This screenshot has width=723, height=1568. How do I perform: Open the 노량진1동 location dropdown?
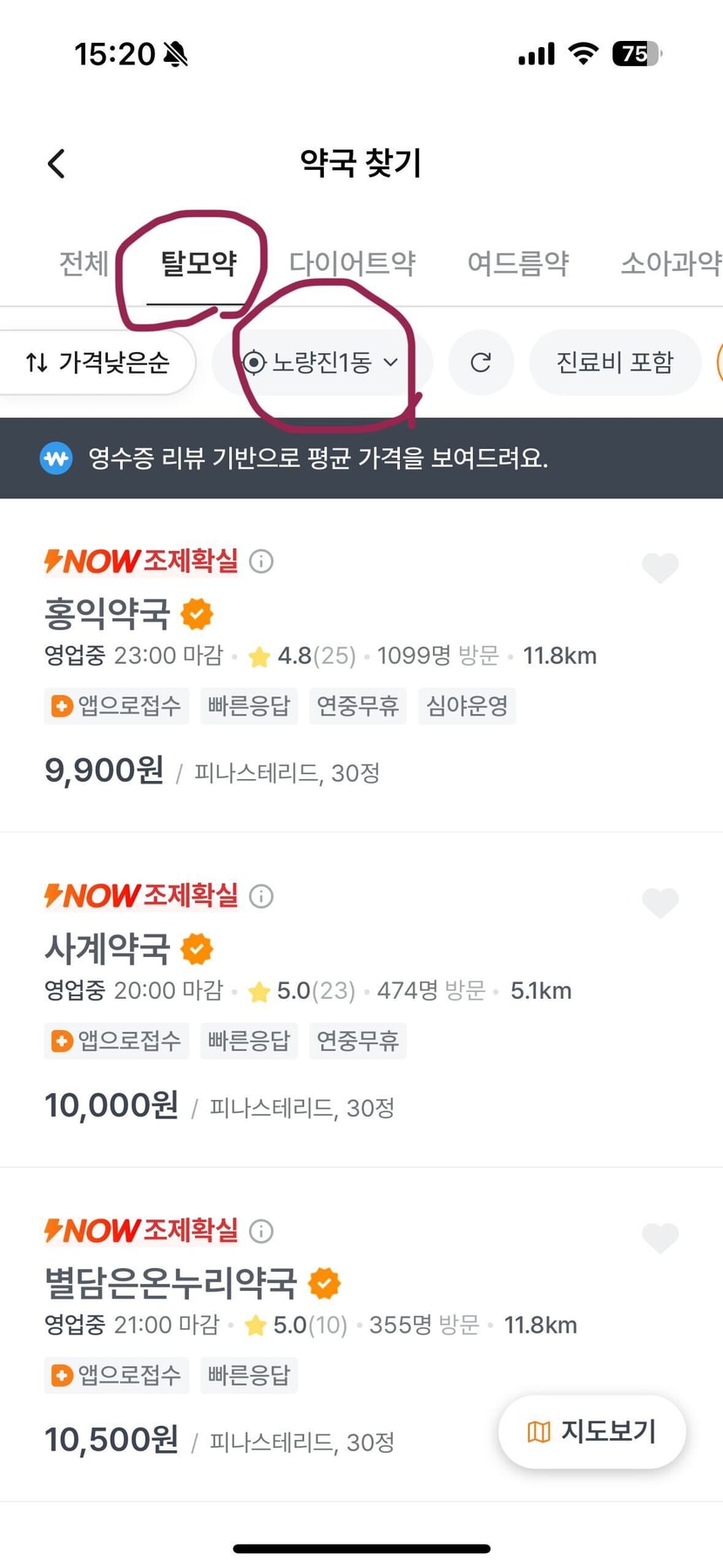click(x=321, y=362)
